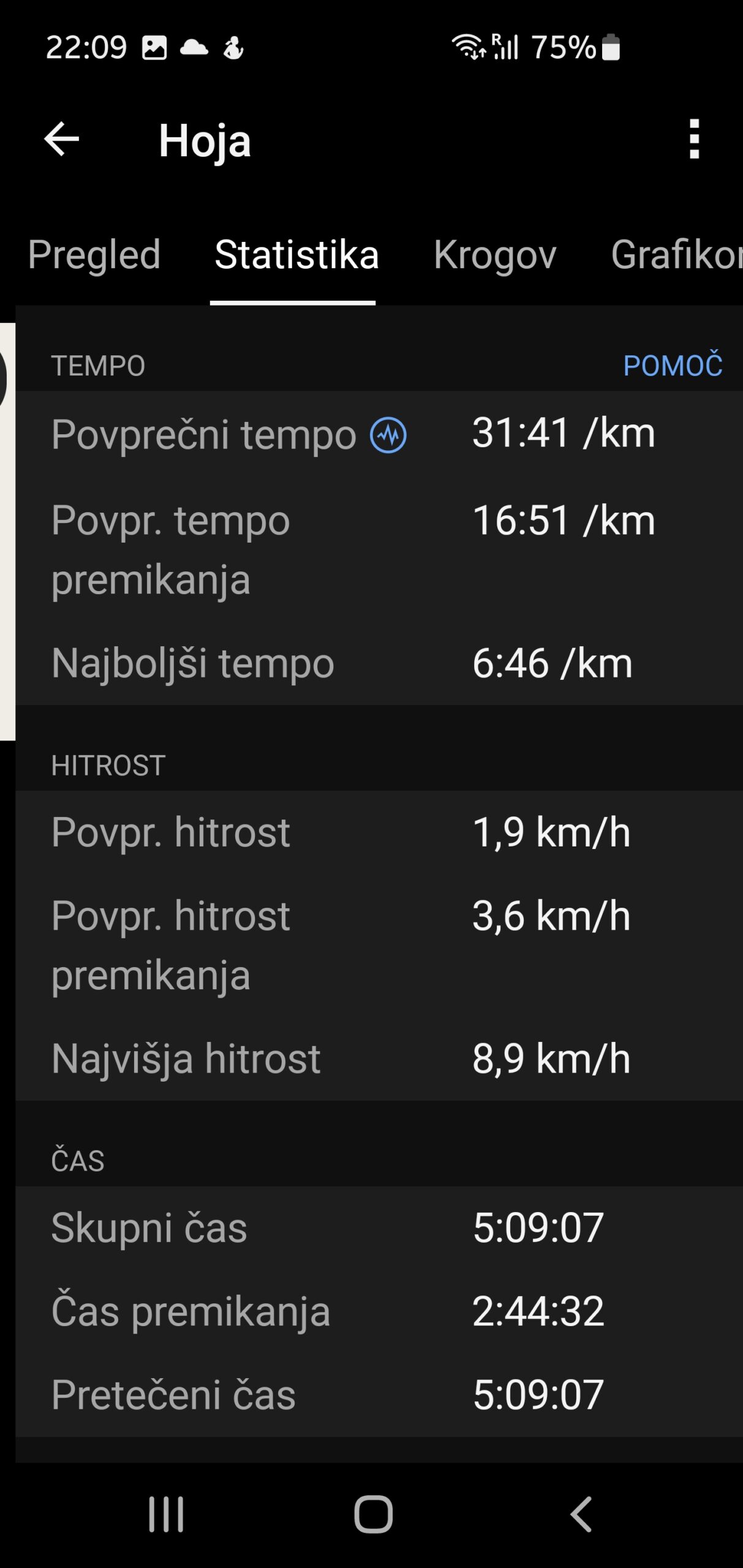
Task: Open the three-dot overflow menu
Action: click(694, 139)
